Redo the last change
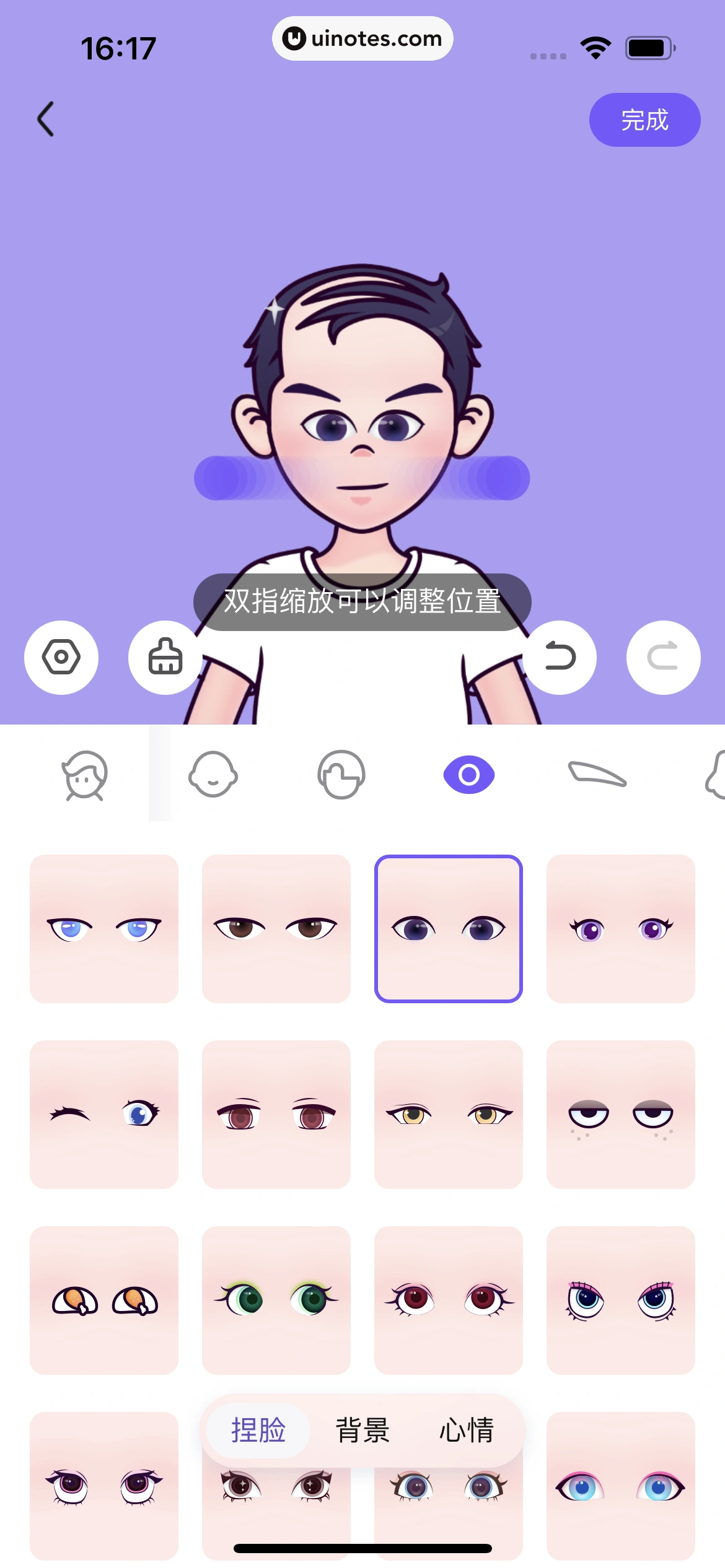Image resolution: width=725 pixels, height=1568 pixels. tap(663, 657)
